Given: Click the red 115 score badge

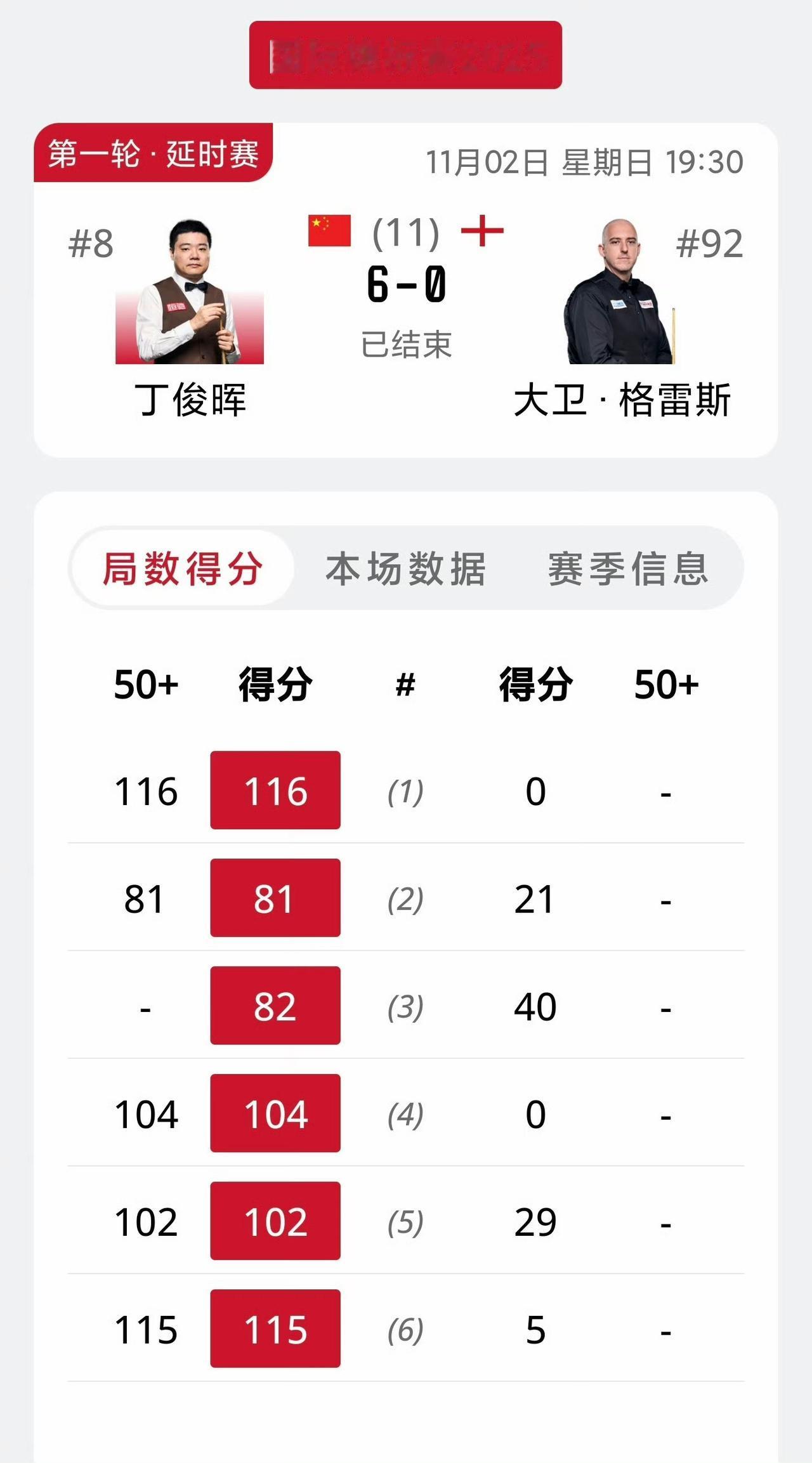Looking at the screenshot, I should pyautogui.click(x=274, y=1329).
